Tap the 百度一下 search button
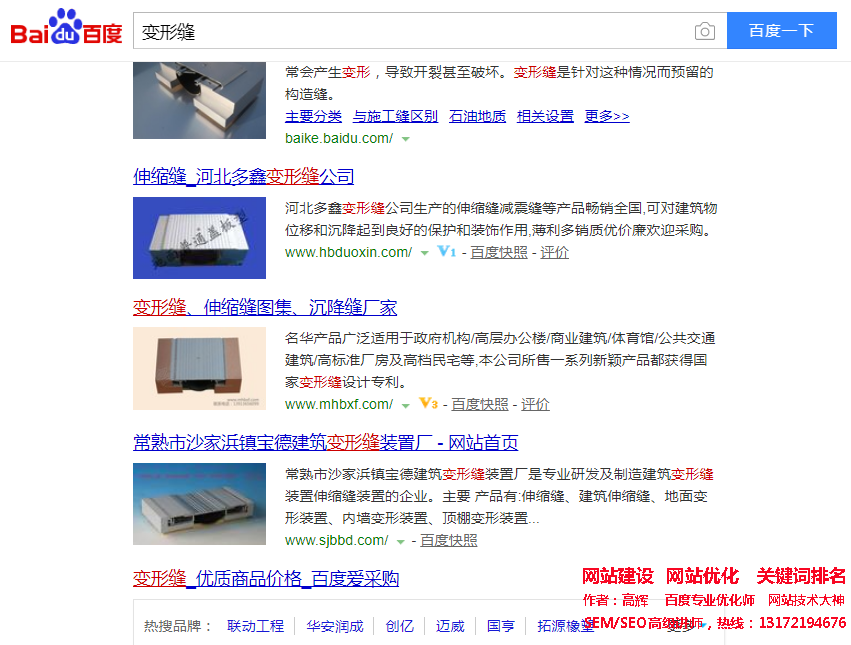The image size is (851, 645). pos(781,31)
